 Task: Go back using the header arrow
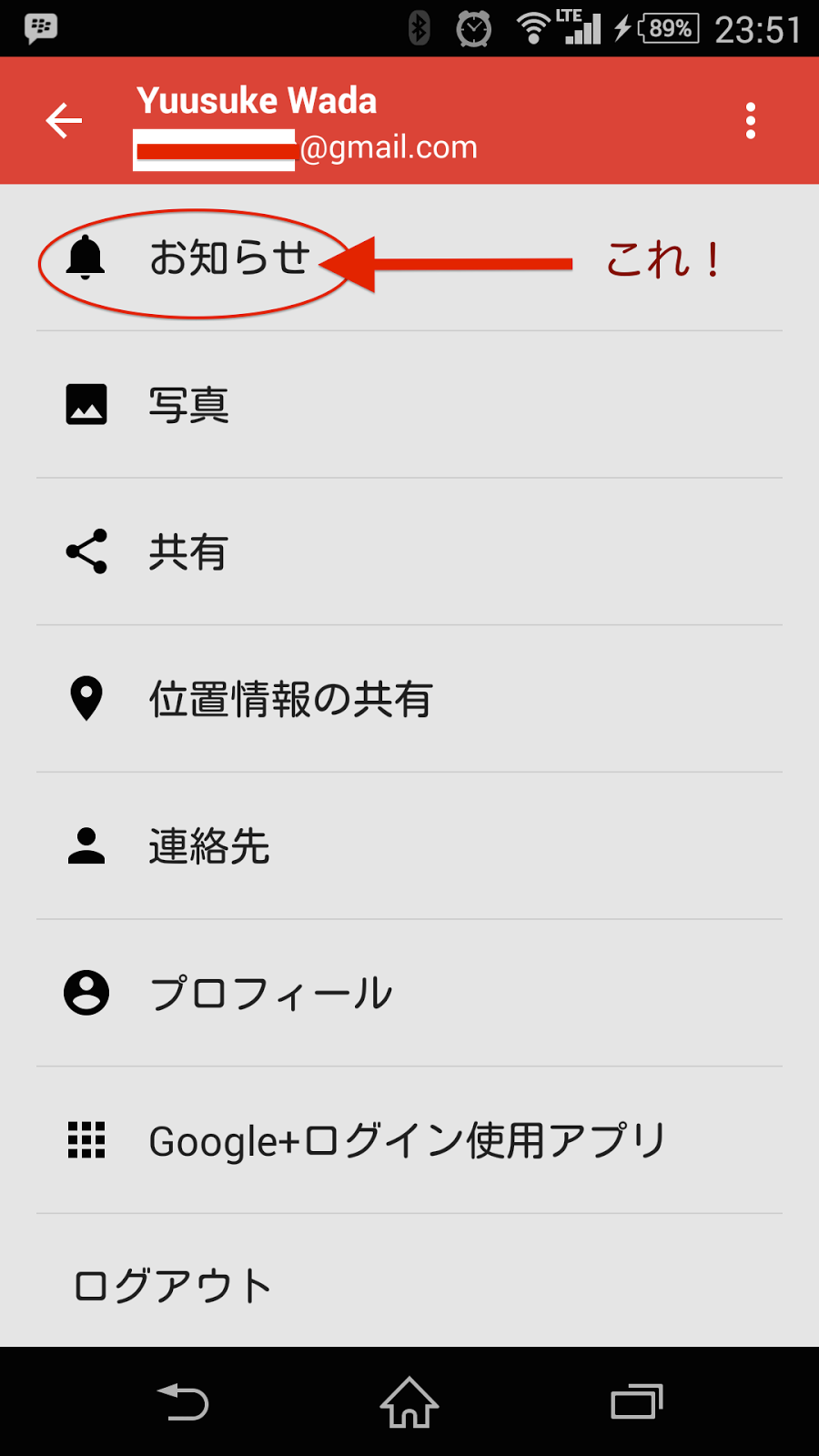(64, 121)
